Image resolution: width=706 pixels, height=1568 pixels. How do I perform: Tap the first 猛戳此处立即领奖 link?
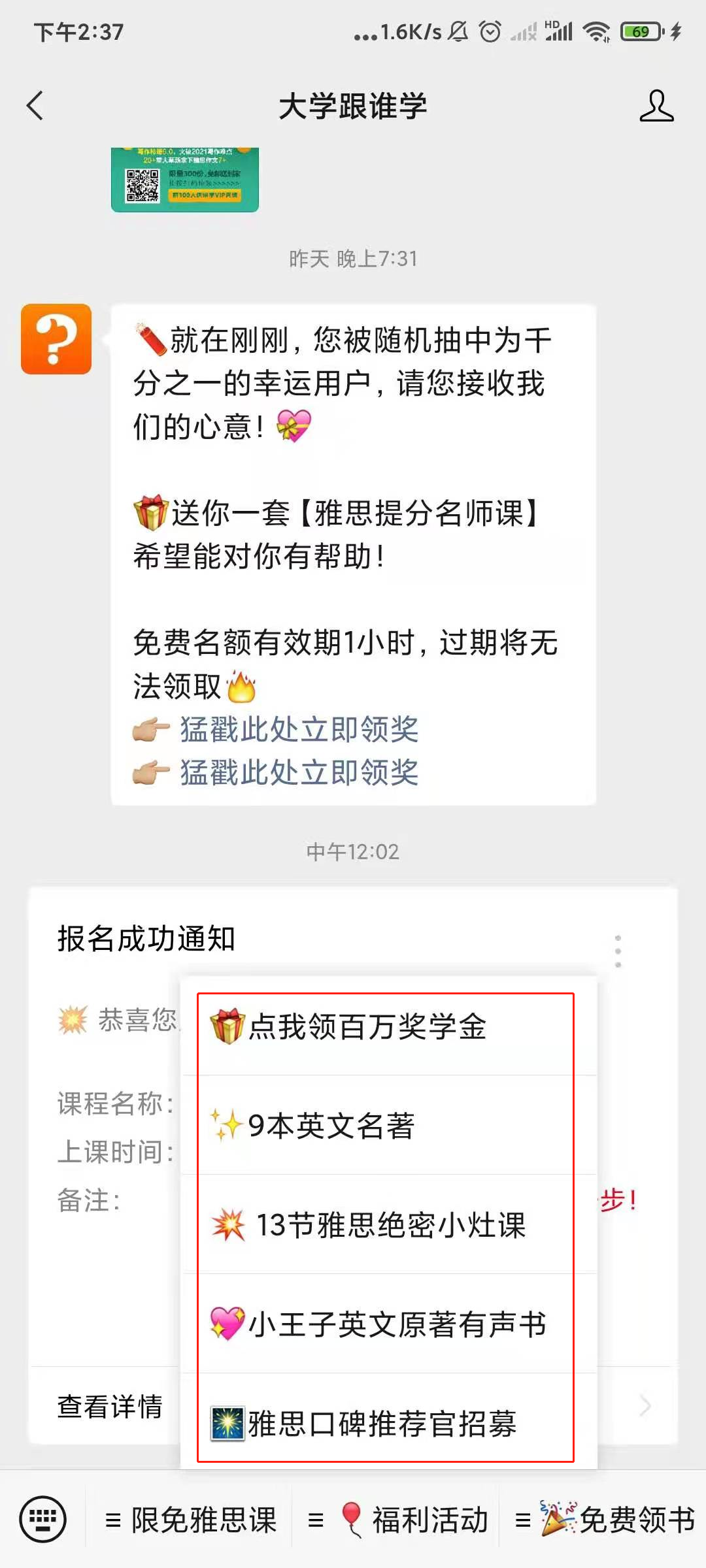(299, 730)
